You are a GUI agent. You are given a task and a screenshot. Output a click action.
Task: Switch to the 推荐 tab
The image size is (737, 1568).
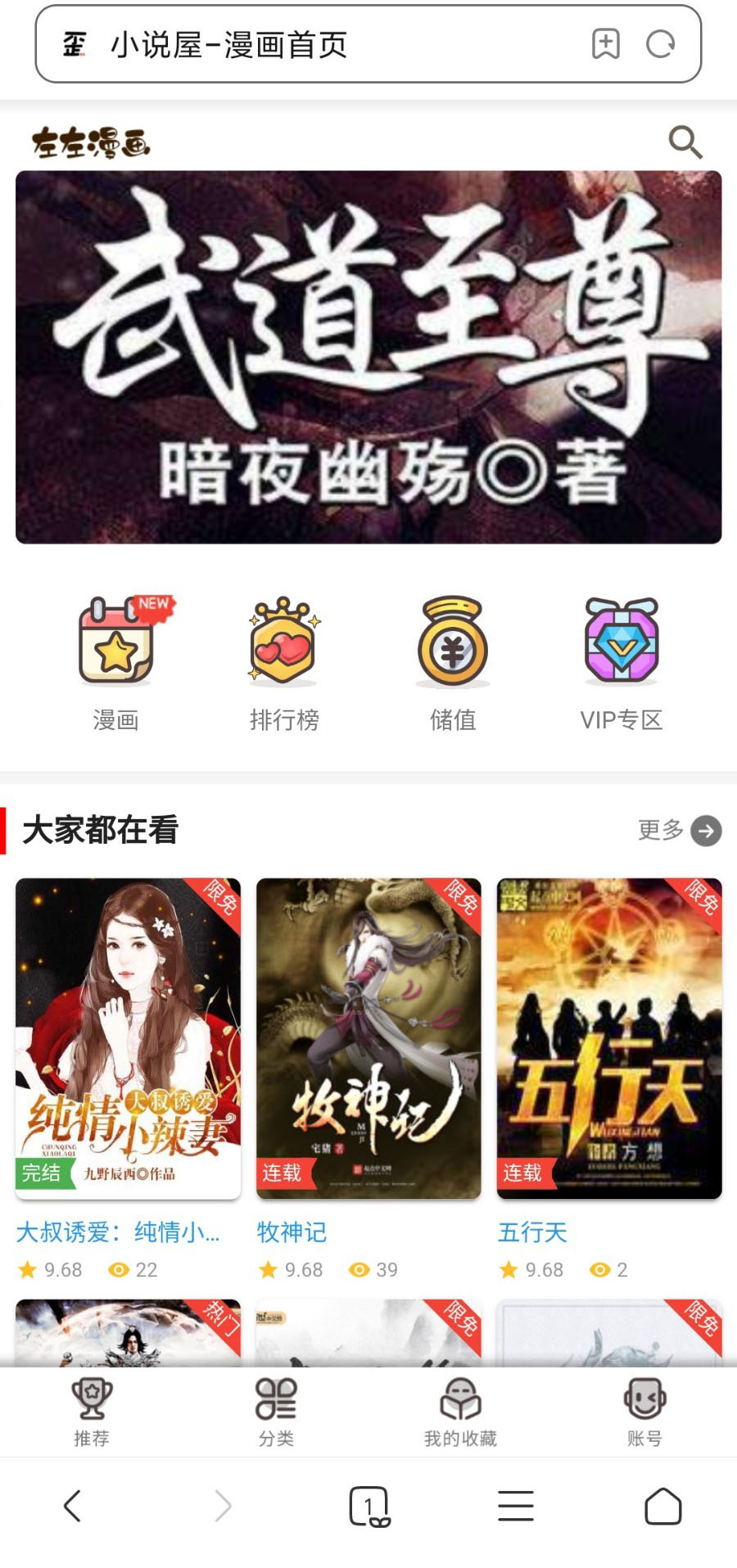tap(92, 1412)
